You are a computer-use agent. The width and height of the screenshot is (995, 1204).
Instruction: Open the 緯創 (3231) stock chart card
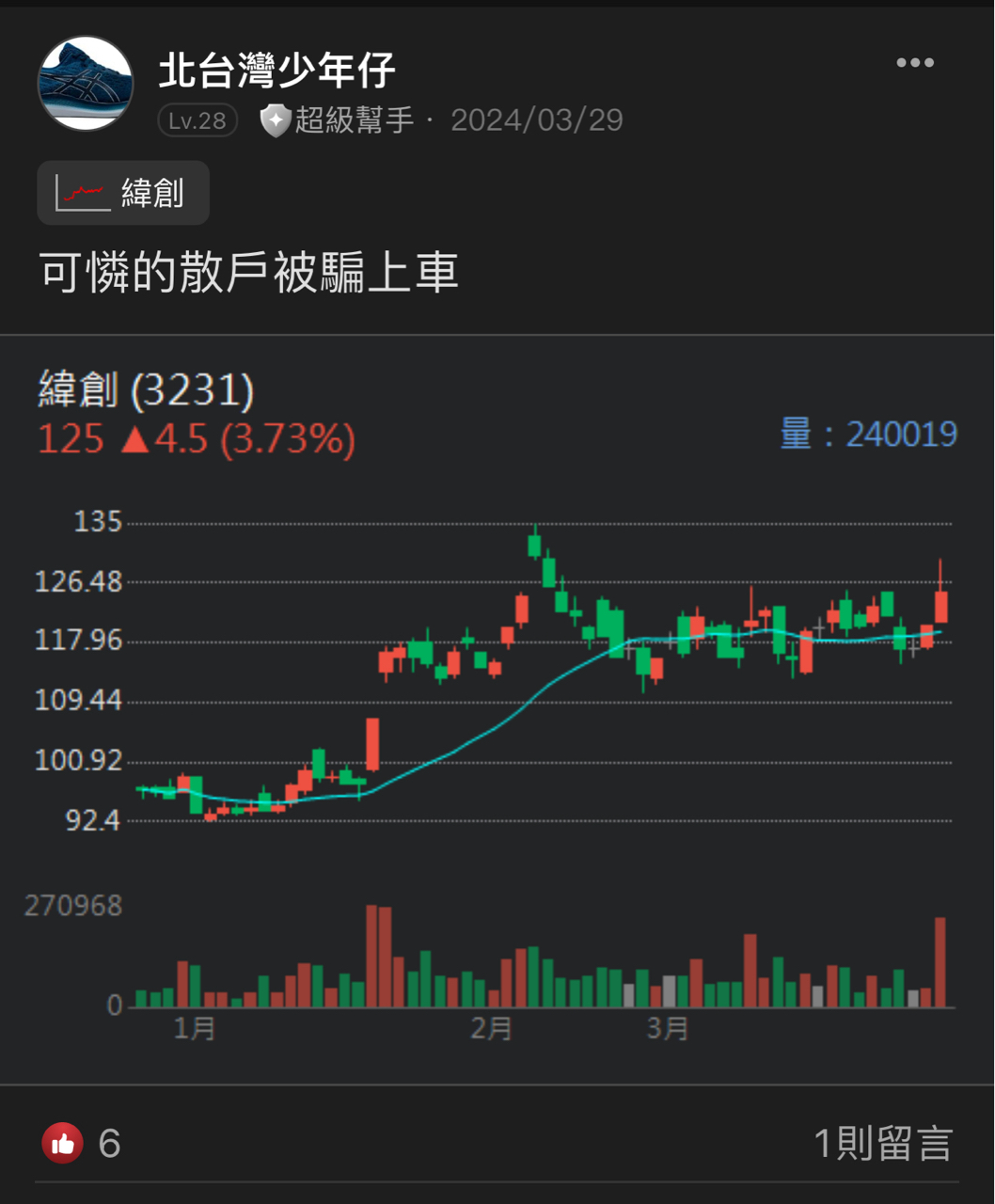tap(497, 705)
